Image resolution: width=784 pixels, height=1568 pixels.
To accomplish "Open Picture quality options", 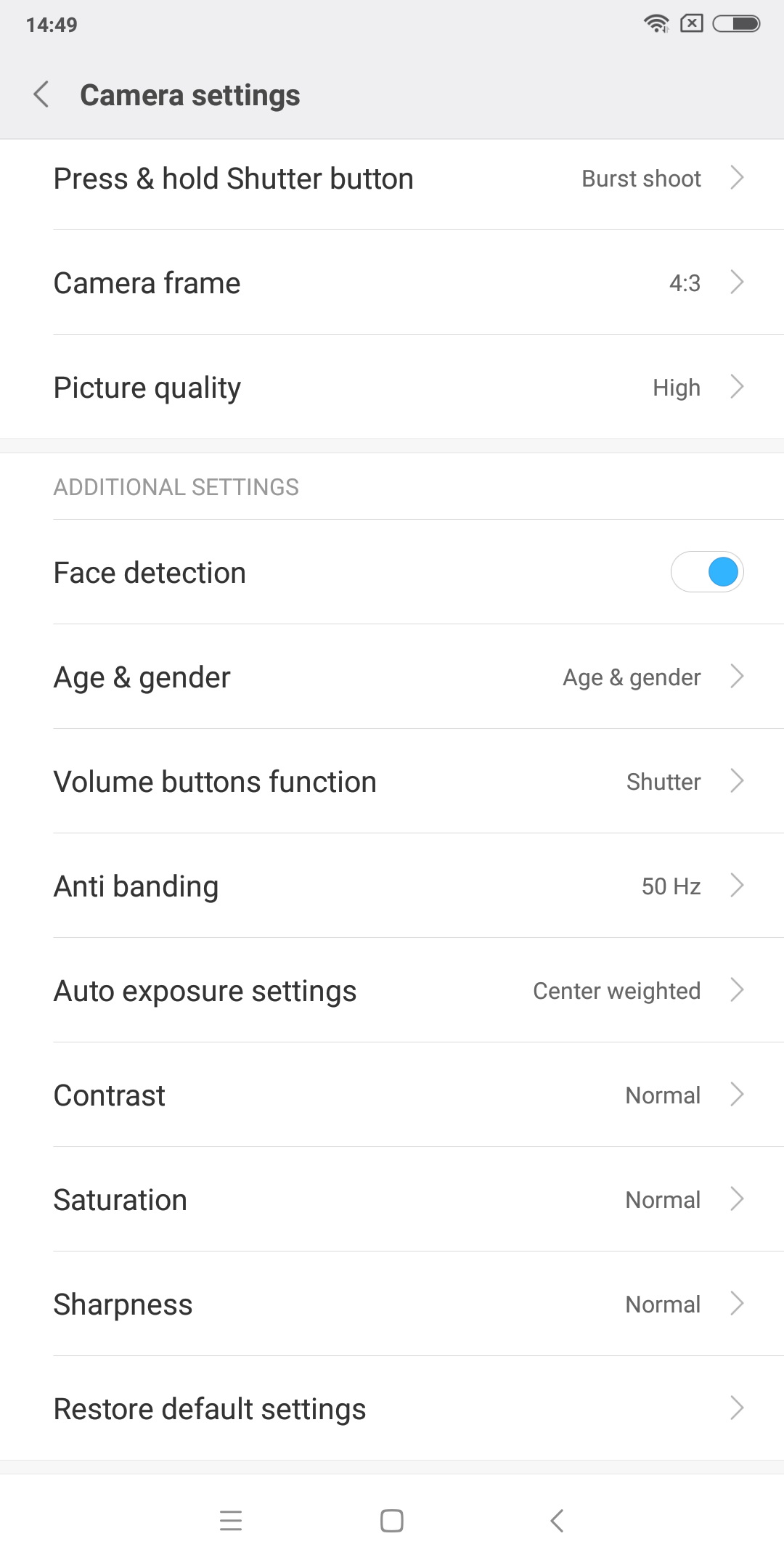I will tap(392, 387).
